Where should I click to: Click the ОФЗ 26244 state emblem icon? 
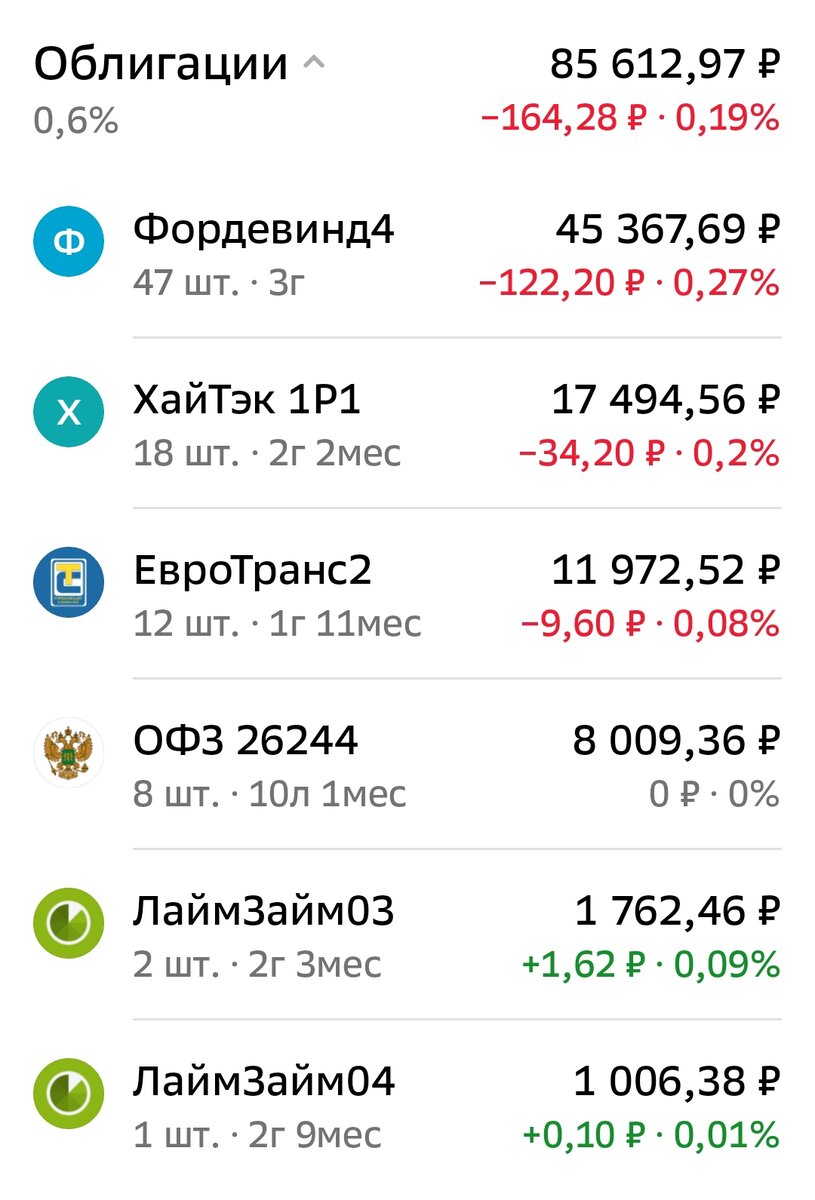click(67, 753)
